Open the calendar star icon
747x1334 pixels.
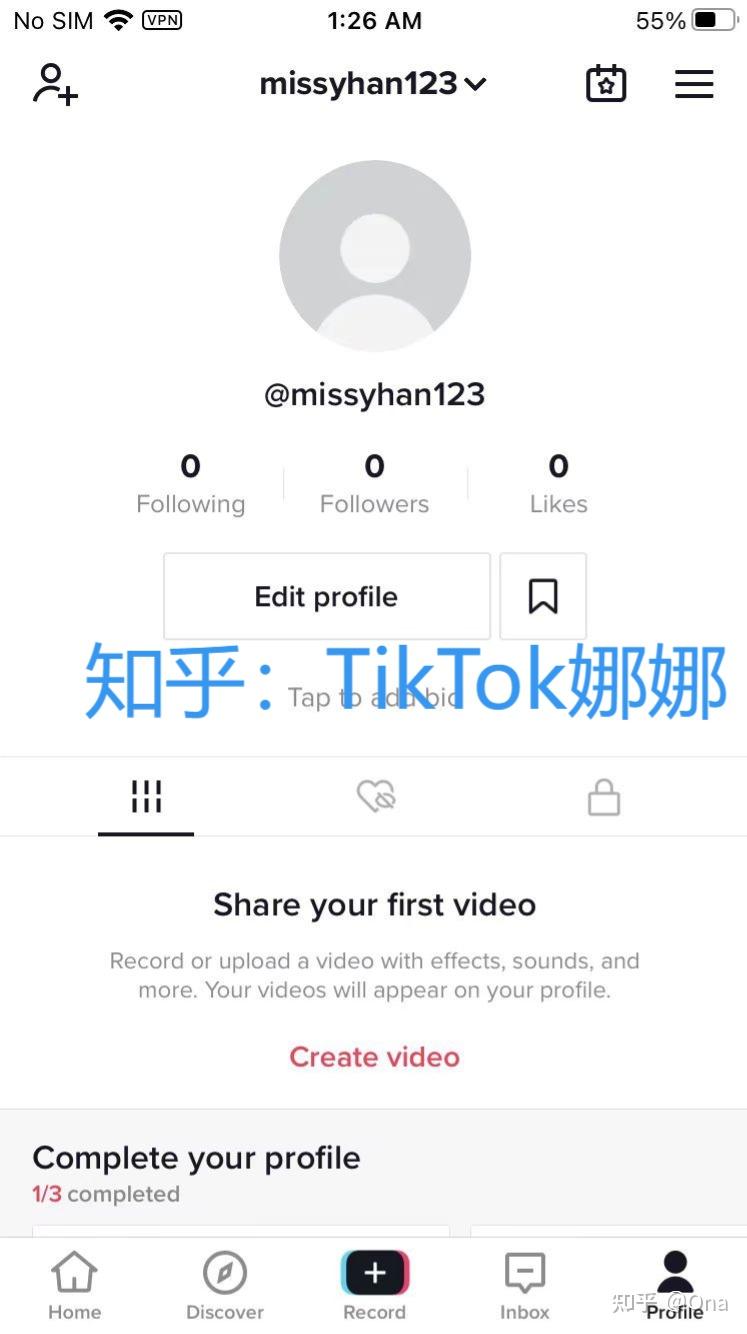pyautogui.click(x=605, y=84)
